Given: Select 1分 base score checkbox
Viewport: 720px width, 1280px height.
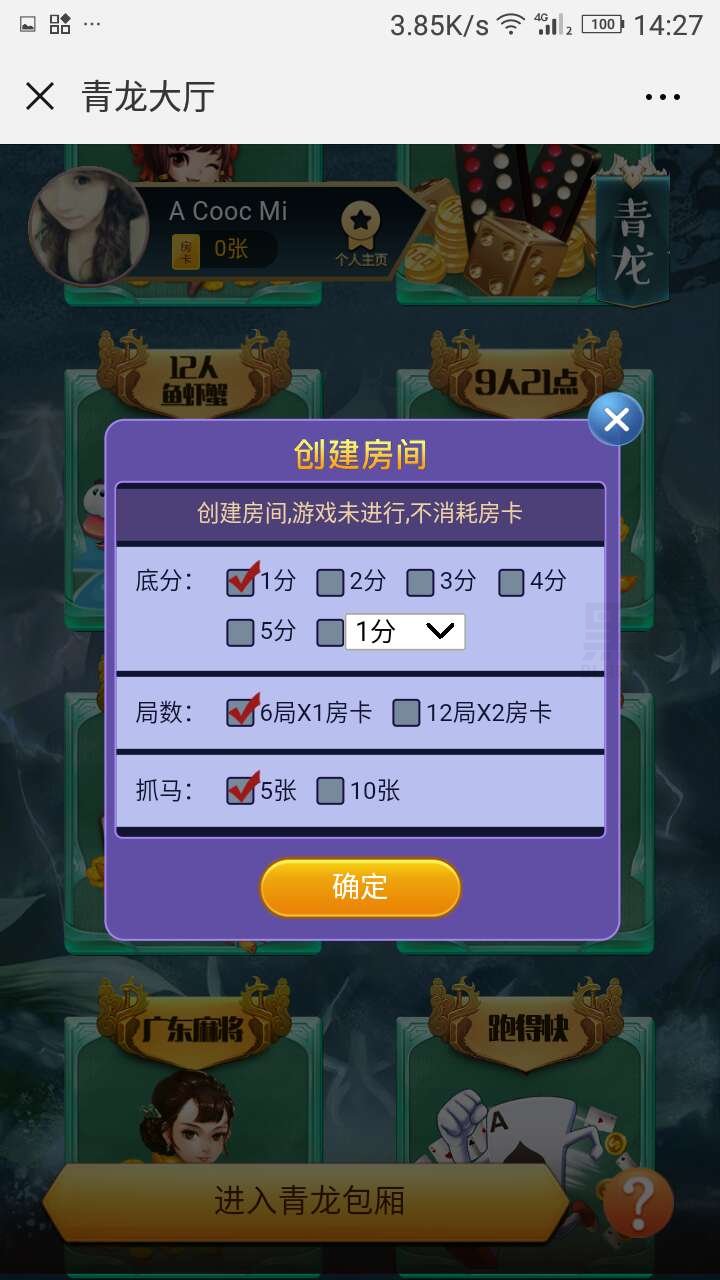Looking at the screenshot, I should tap(241, 582).
